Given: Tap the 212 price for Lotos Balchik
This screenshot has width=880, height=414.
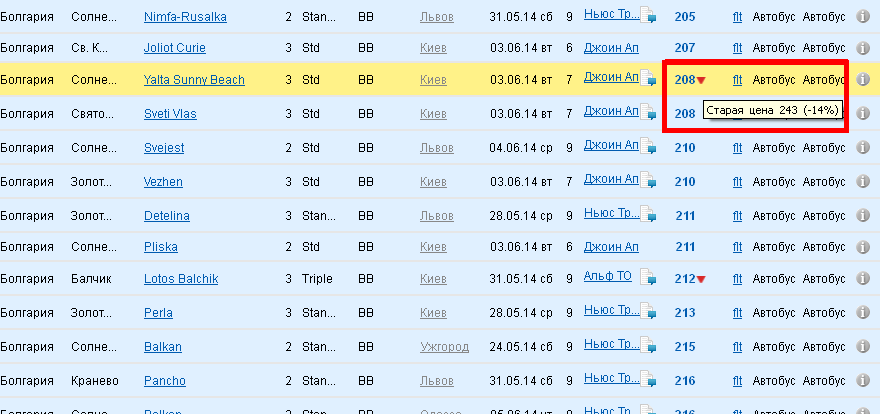Looking at the screenshot, I should point(685,280).
